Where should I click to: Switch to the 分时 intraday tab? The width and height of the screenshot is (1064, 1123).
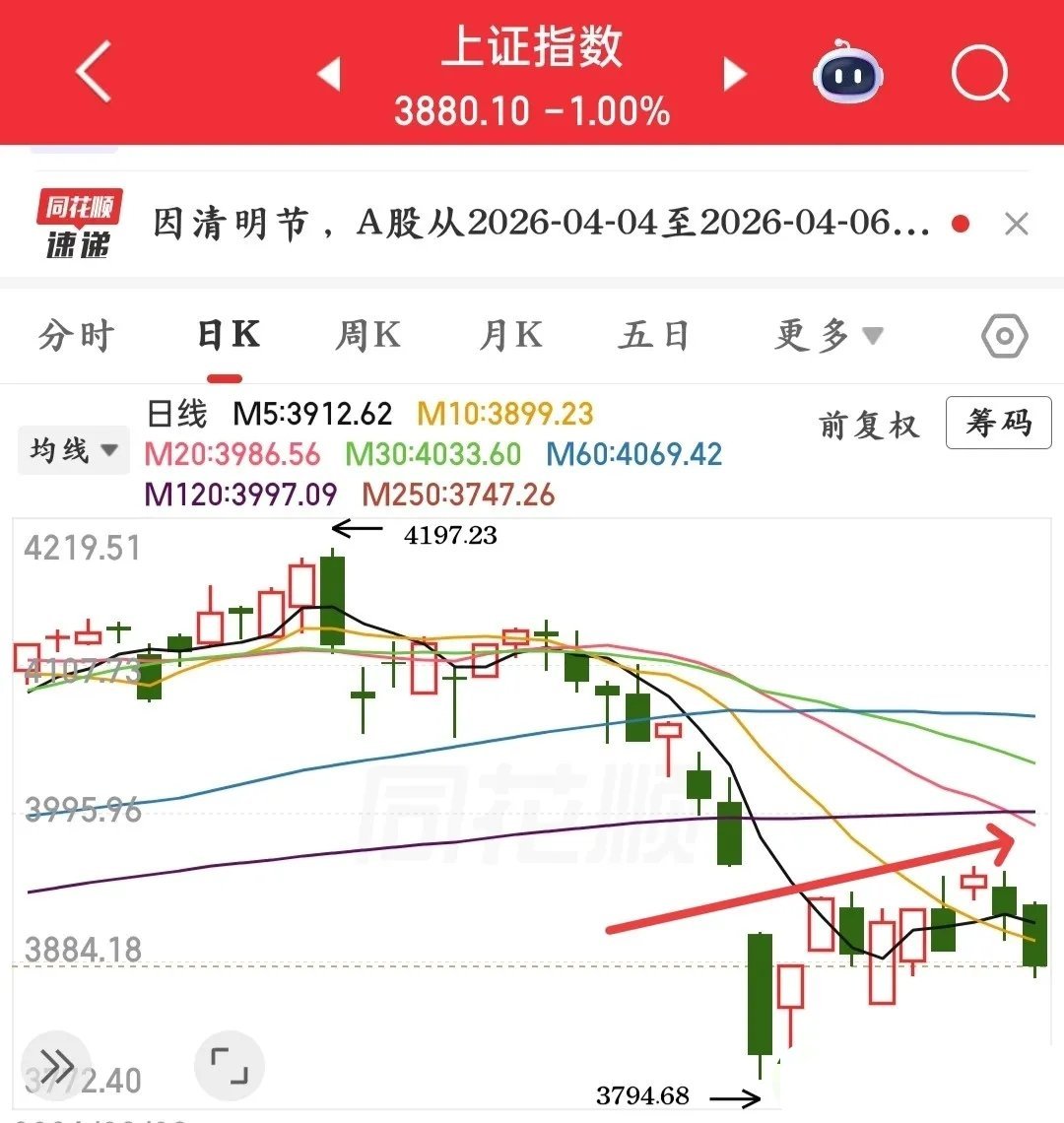(76, 336)
